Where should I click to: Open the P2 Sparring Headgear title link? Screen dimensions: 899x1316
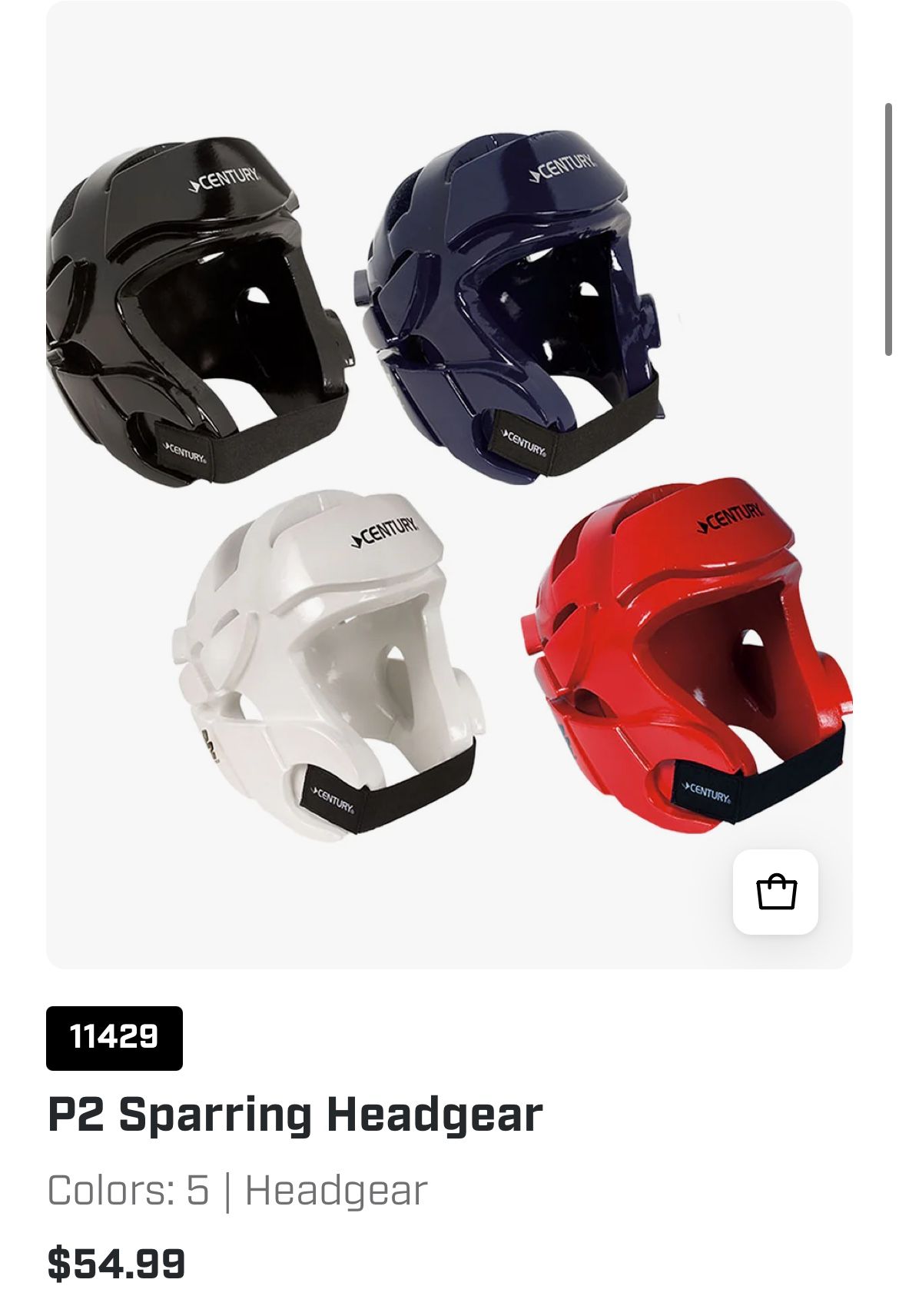click(295, 1115)
